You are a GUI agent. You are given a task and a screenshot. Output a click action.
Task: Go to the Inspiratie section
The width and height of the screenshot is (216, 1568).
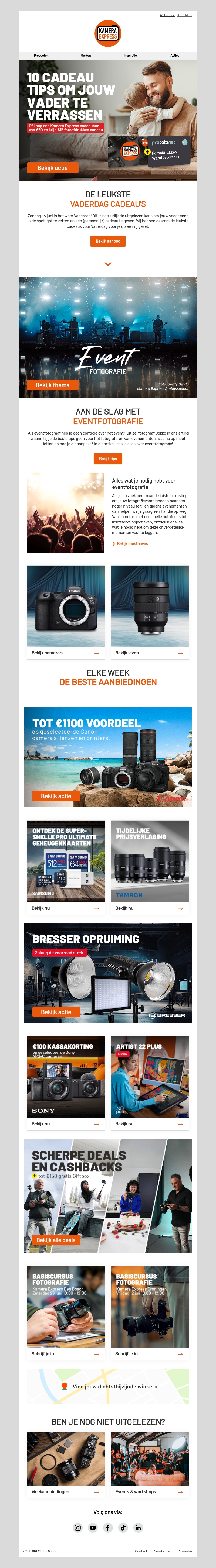click(x=130, y=55)
